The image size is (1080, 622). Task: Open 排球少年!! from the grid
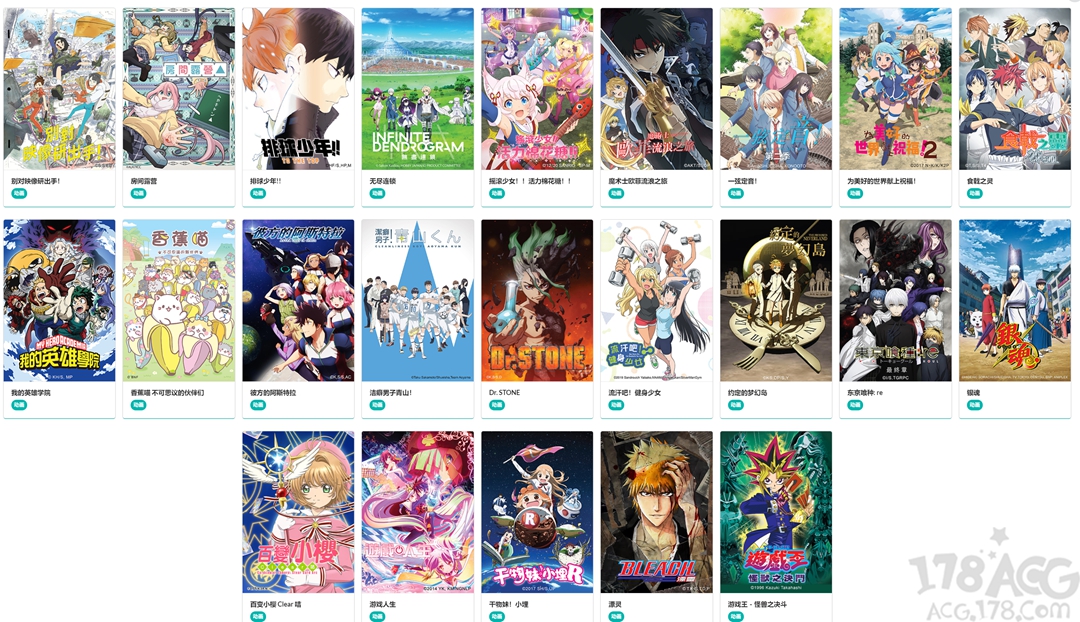coord(298,90)
